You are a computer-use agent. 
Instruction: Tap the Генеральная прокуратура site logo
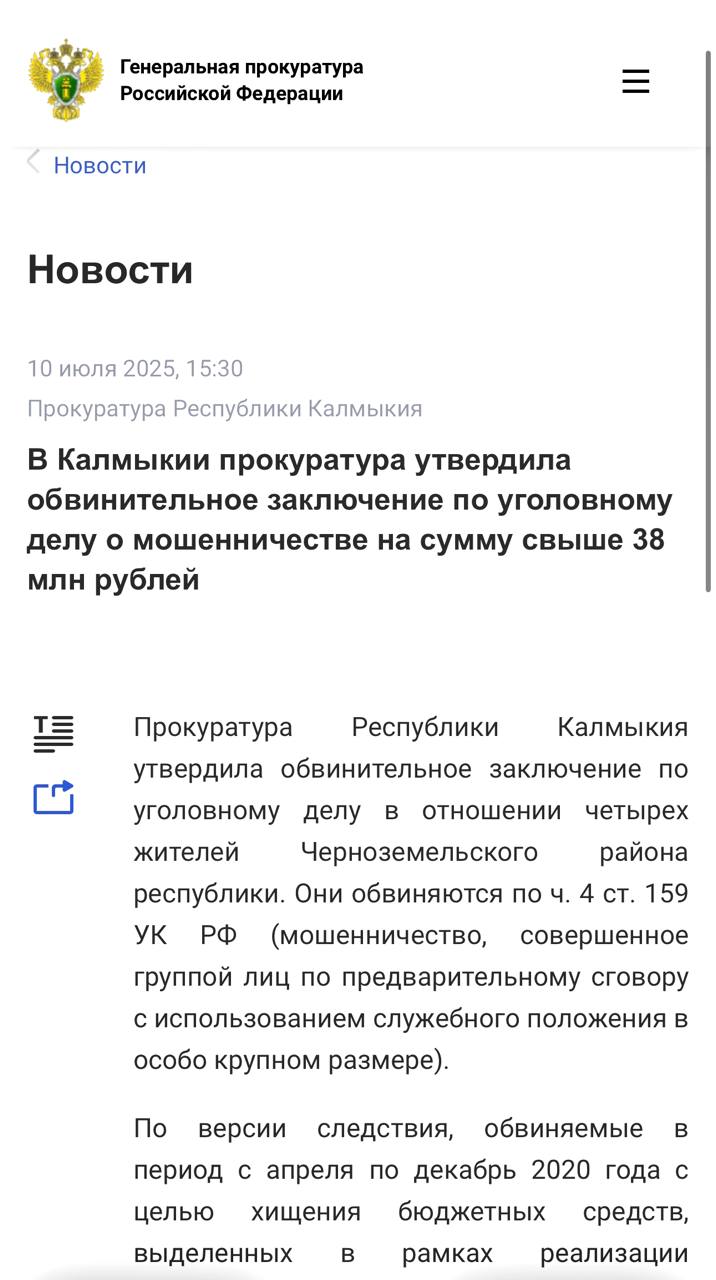click(66, 80)
